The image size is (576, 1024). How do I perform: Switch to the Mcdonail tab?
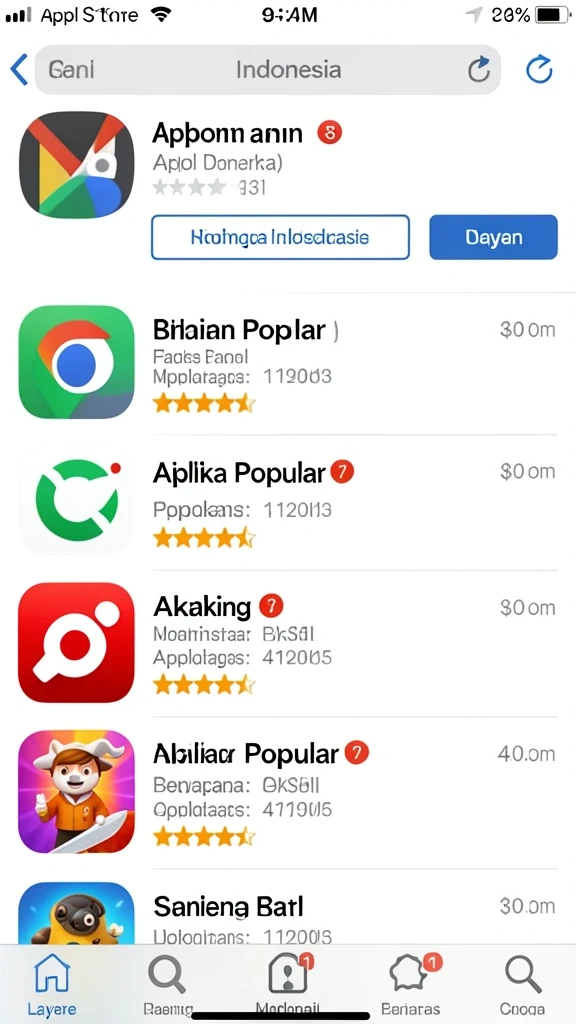pyautogui.click(x=288, y=984)
